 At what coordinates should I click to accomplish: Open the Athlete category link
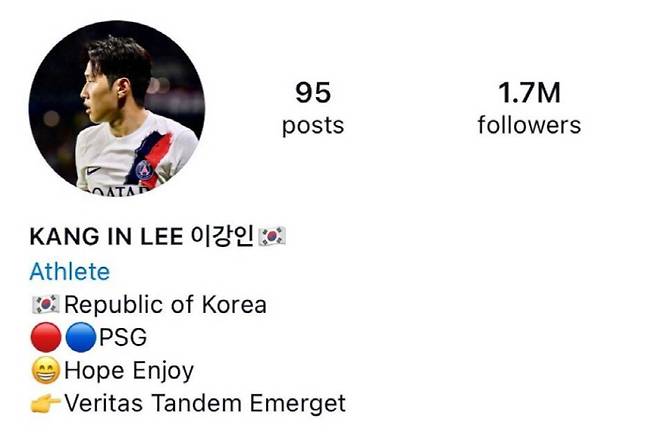(70, 271)
